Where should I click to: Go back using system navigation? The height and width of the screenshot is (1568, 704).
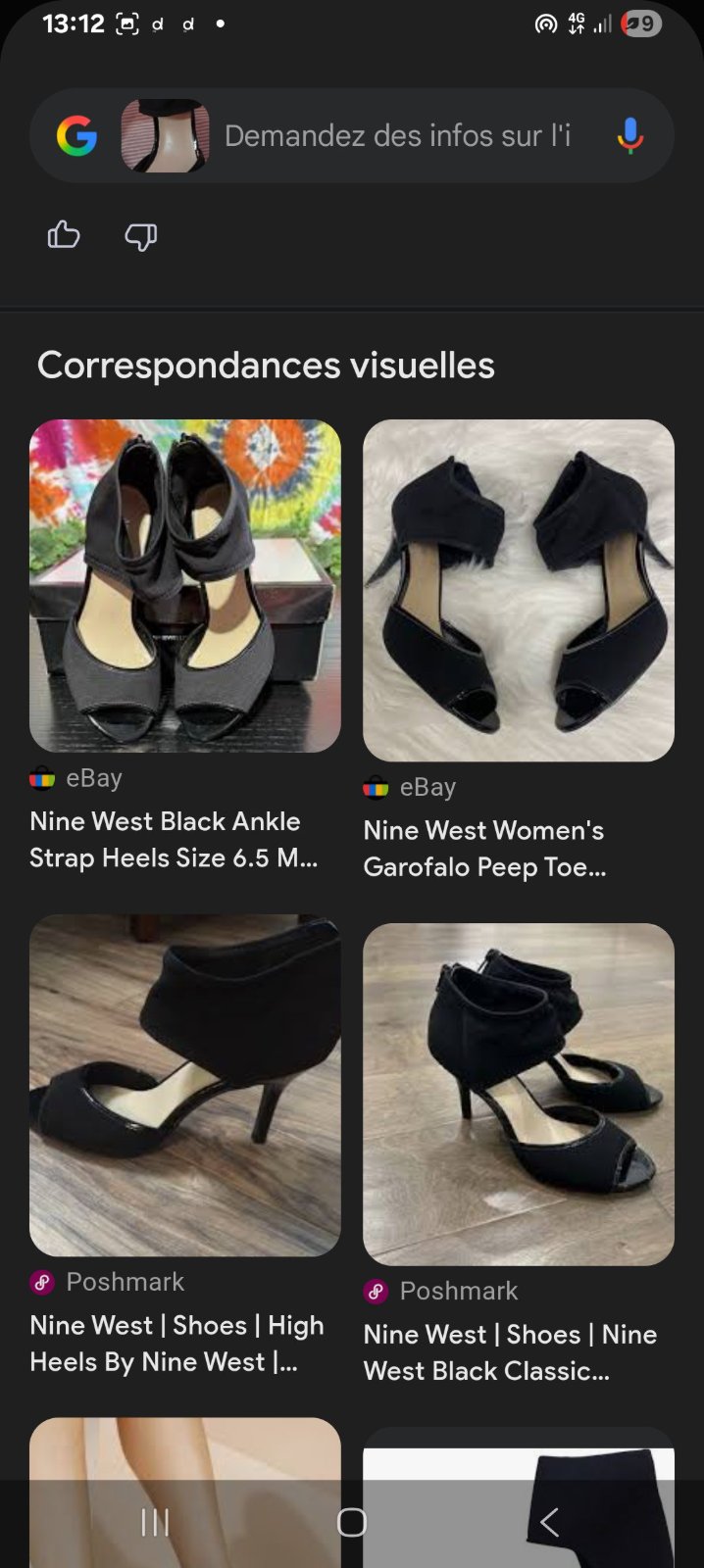(550, 1522)
